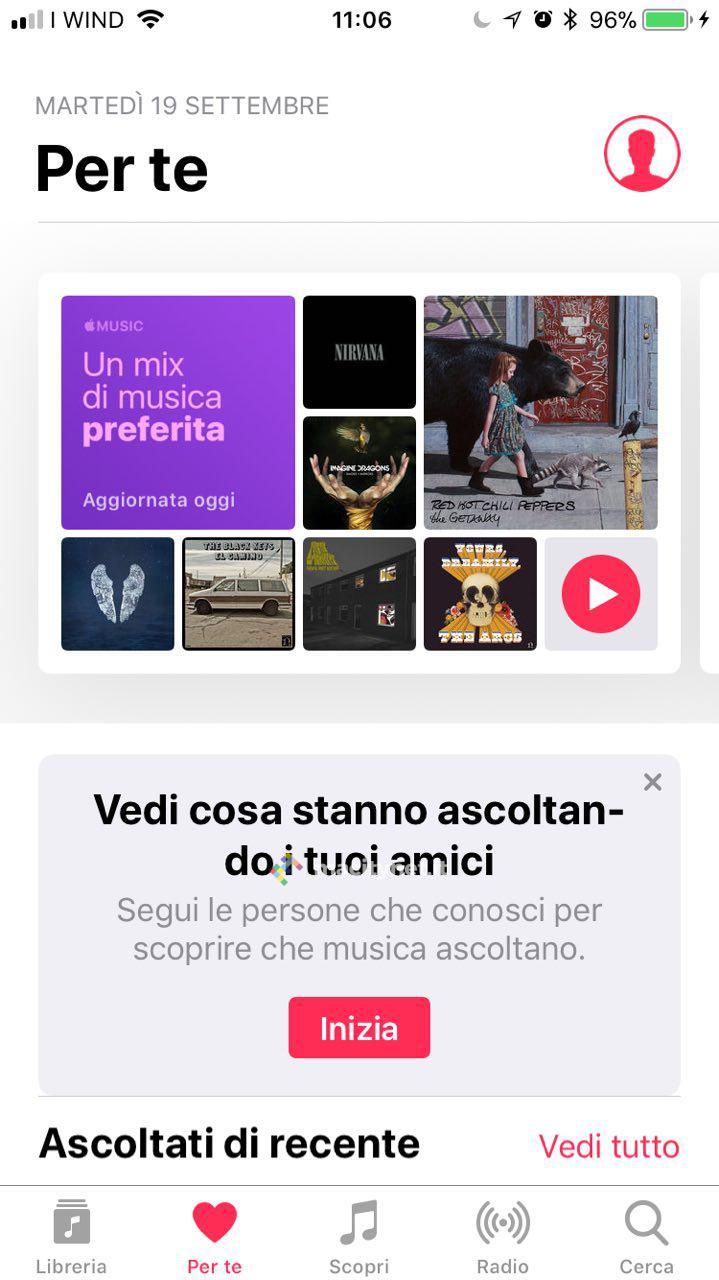
Task: Open The Black Keys El Camino album
Action: (238, 594)
